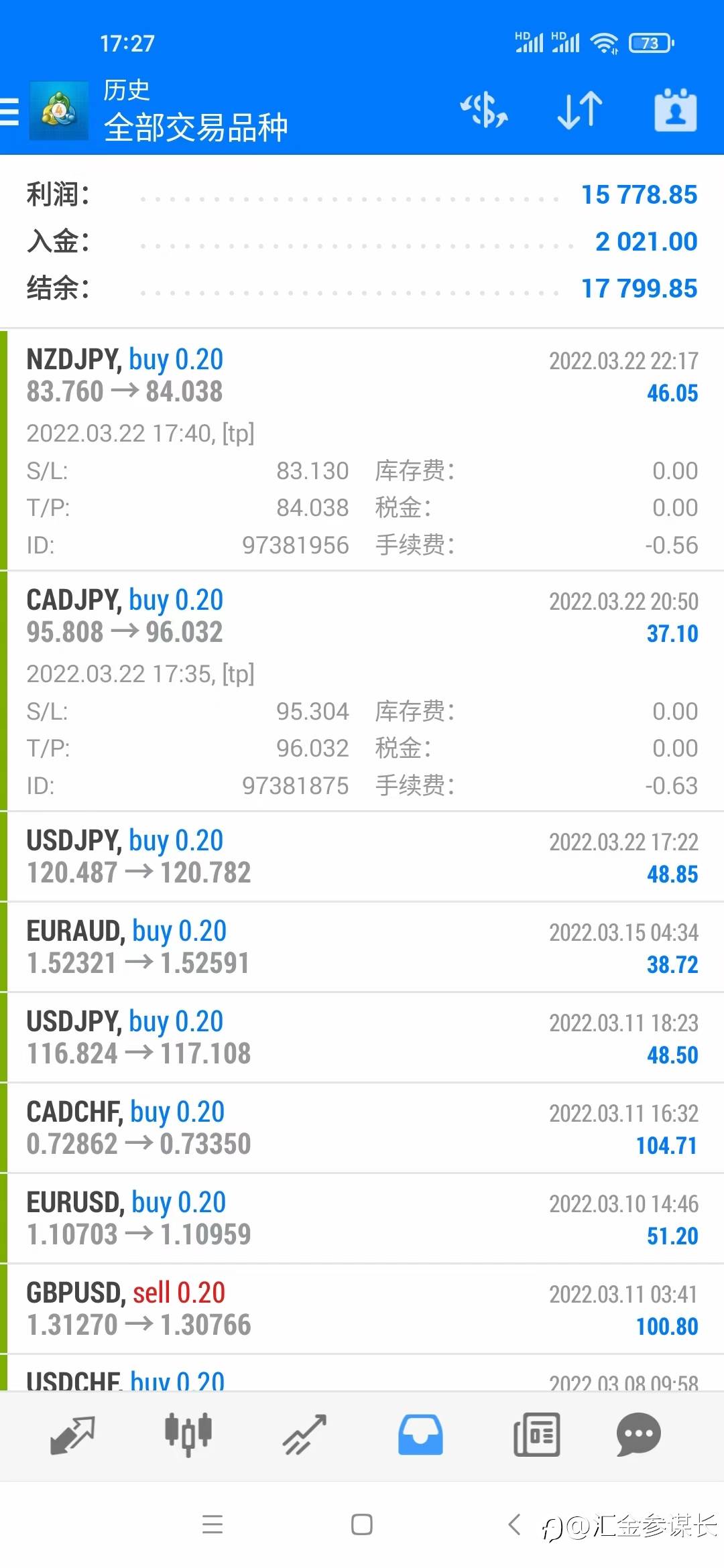Open the side drawer menu

coord(11,111)
